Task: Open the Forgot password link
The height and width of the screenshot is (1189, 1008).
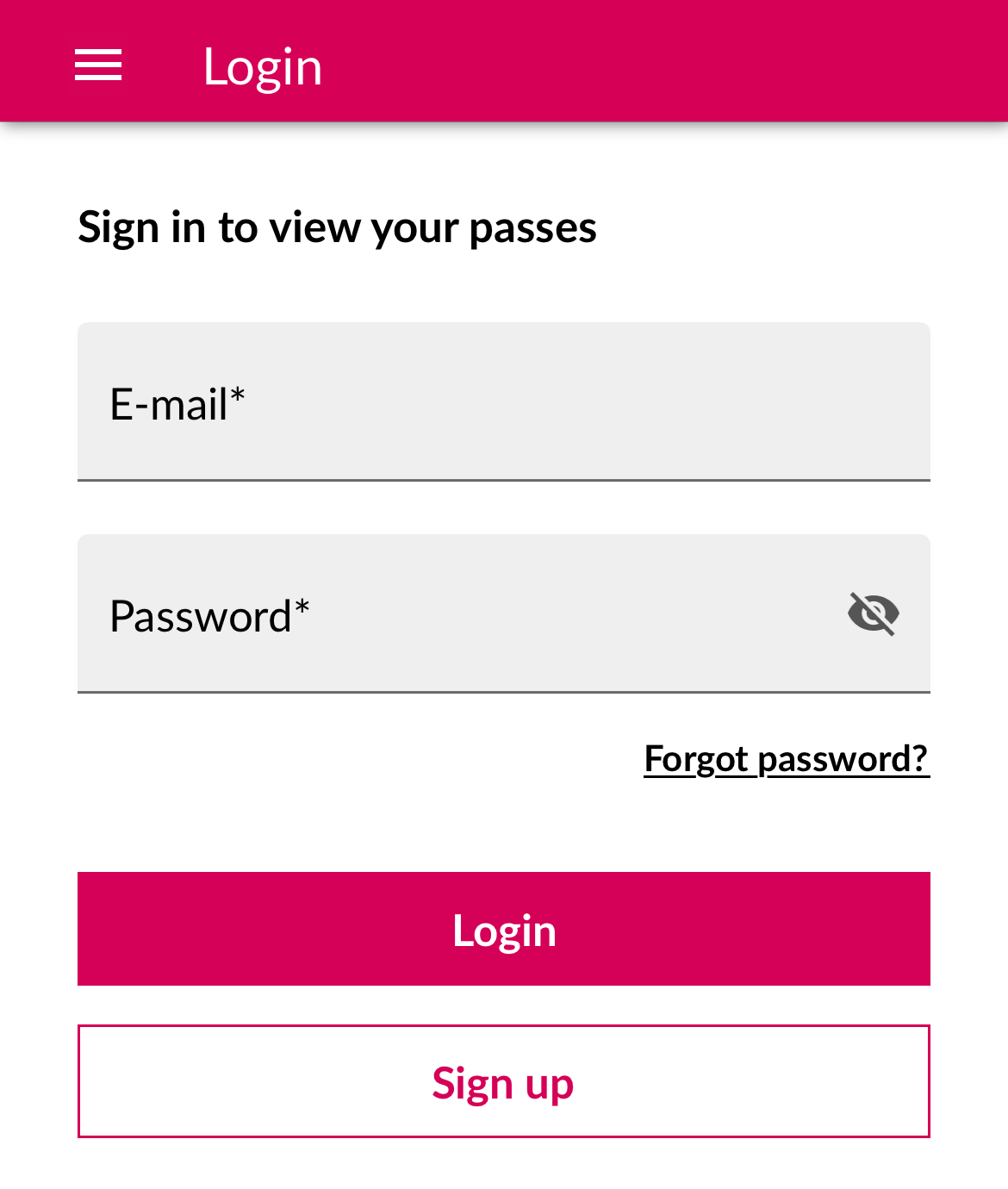Action: click(x=786, y=759)
